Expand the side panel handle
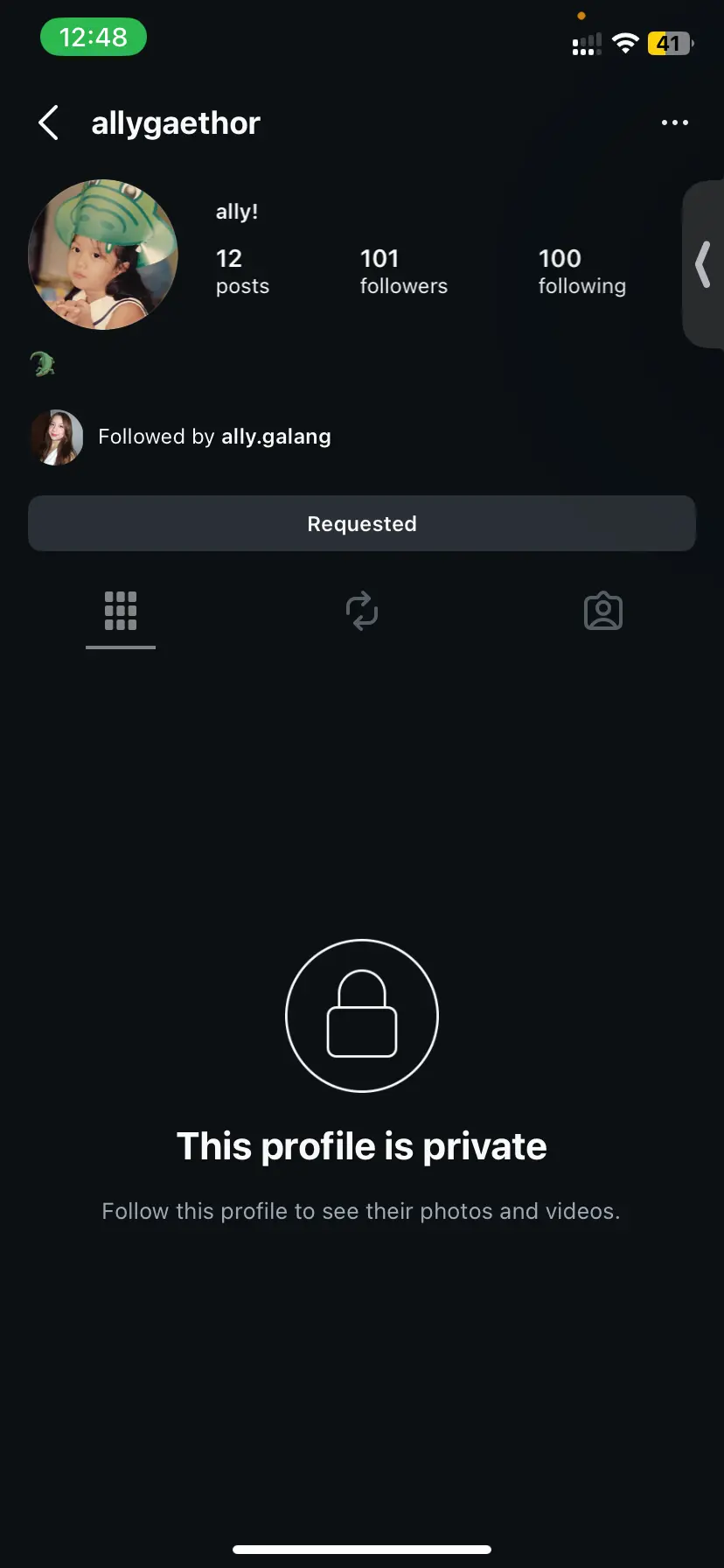724x1568 pixels. [702, 264]
